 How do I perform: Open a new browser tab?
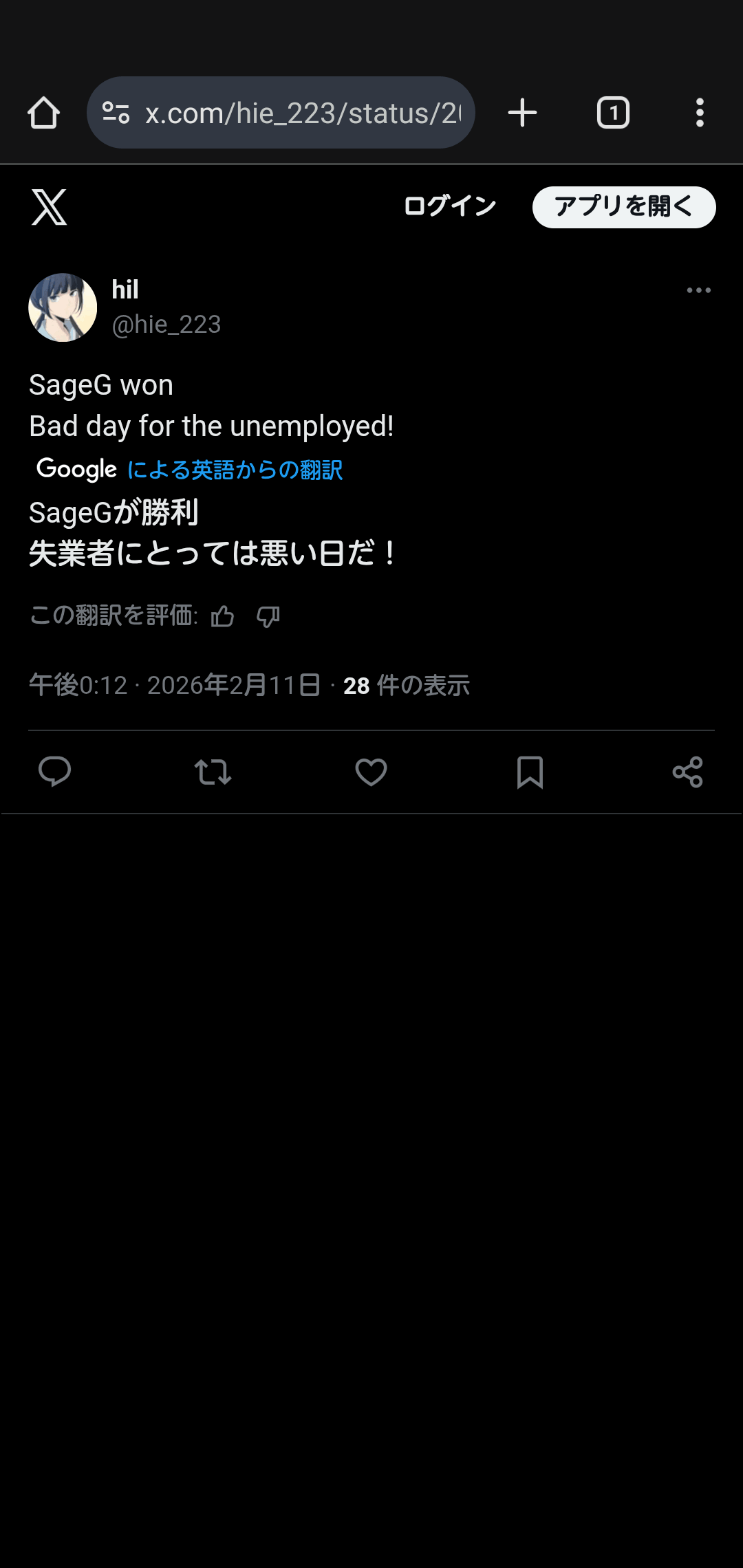[522, 113]
